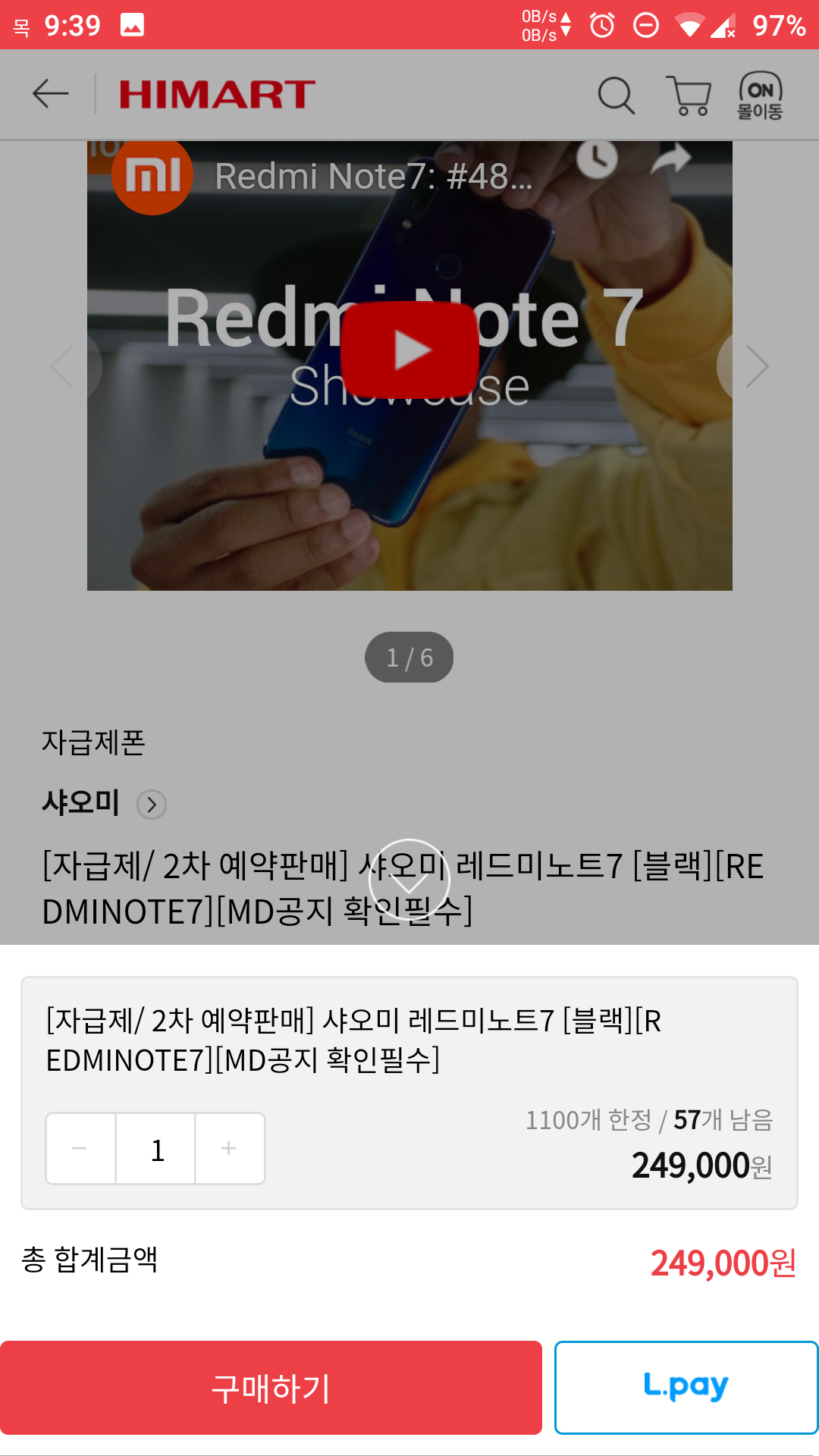This screenshot has height=1456, width=819.
Task: Tap the watch later clock on video
Action: pos(597,158)
